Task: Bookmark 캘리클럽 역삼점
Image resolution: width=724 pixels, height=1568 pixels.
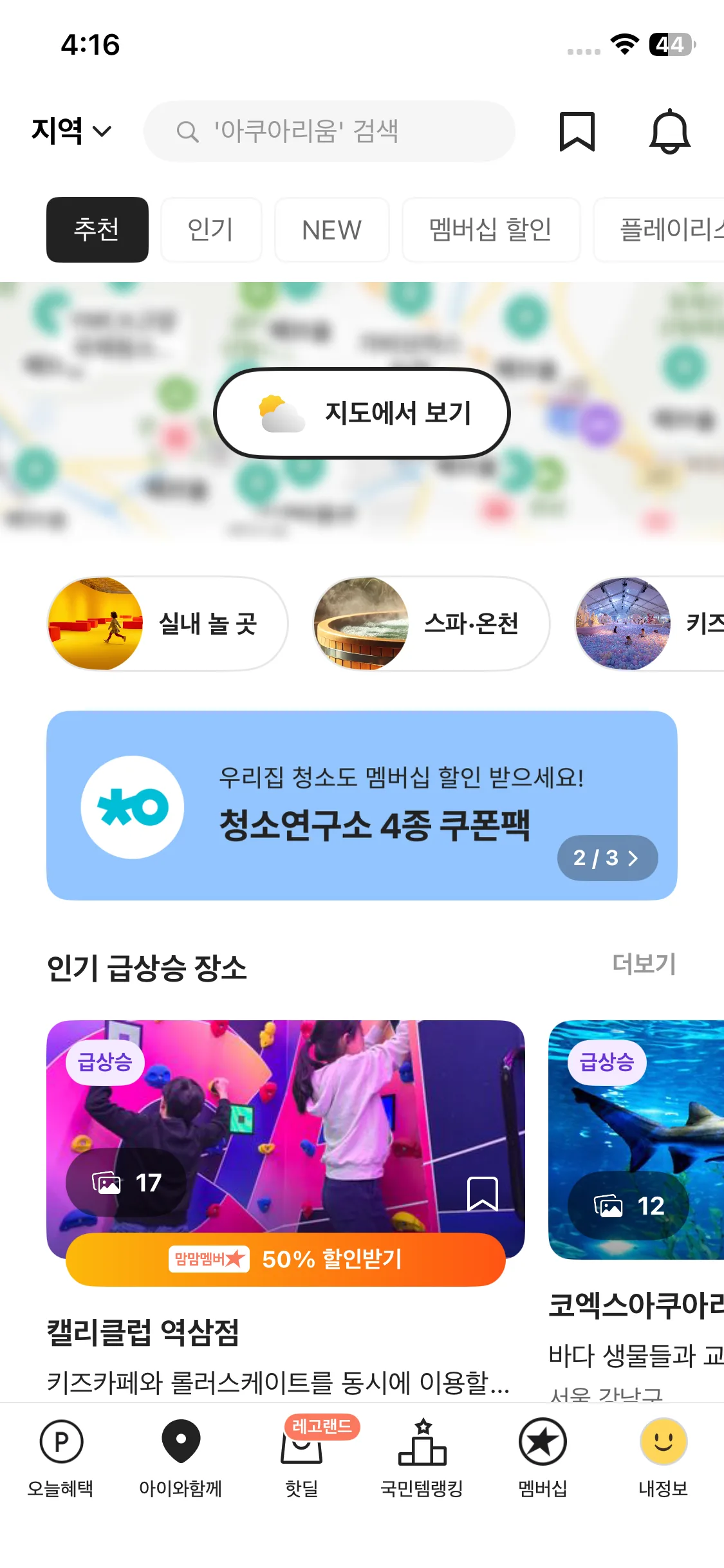Action: point(482,1194)
